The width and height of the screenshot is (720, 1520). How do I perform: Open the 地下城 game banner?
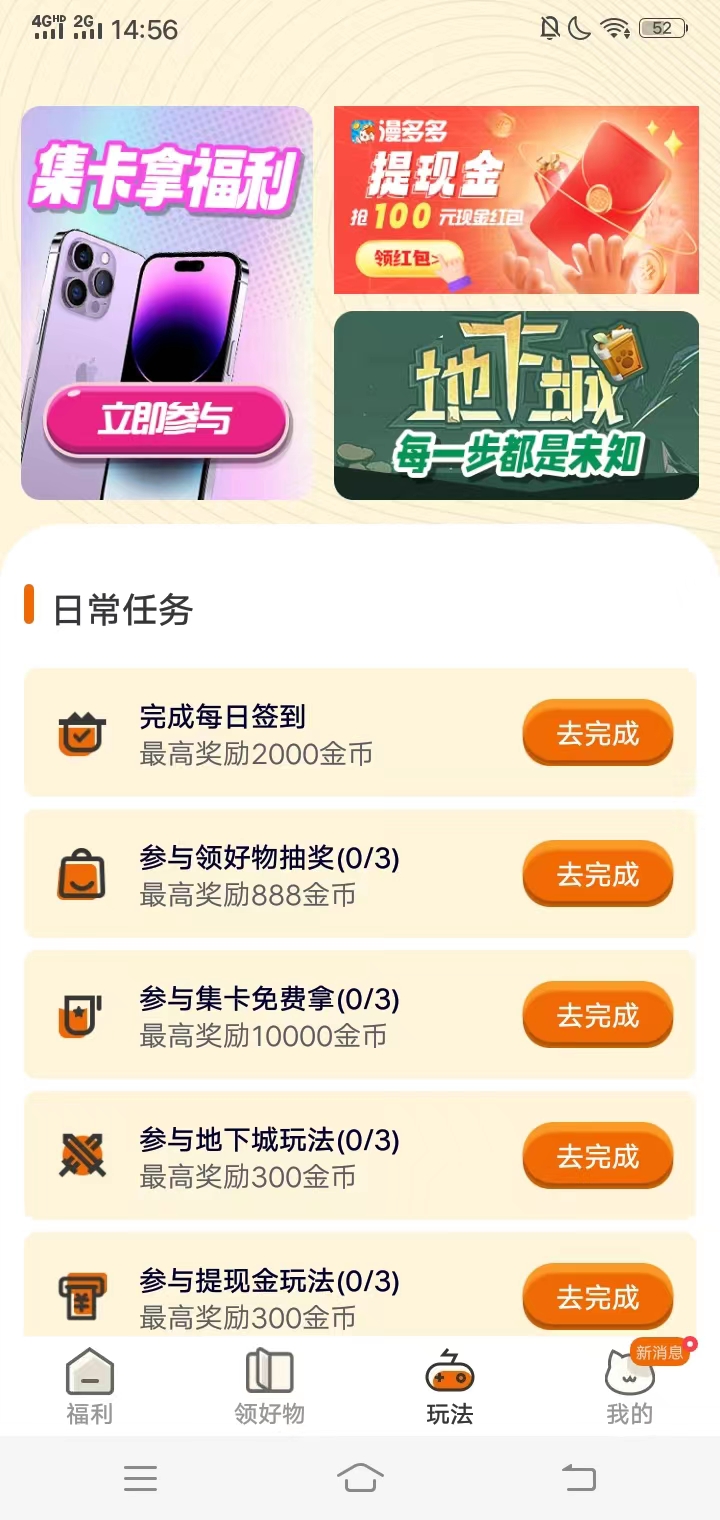click(x=516, y=405)
